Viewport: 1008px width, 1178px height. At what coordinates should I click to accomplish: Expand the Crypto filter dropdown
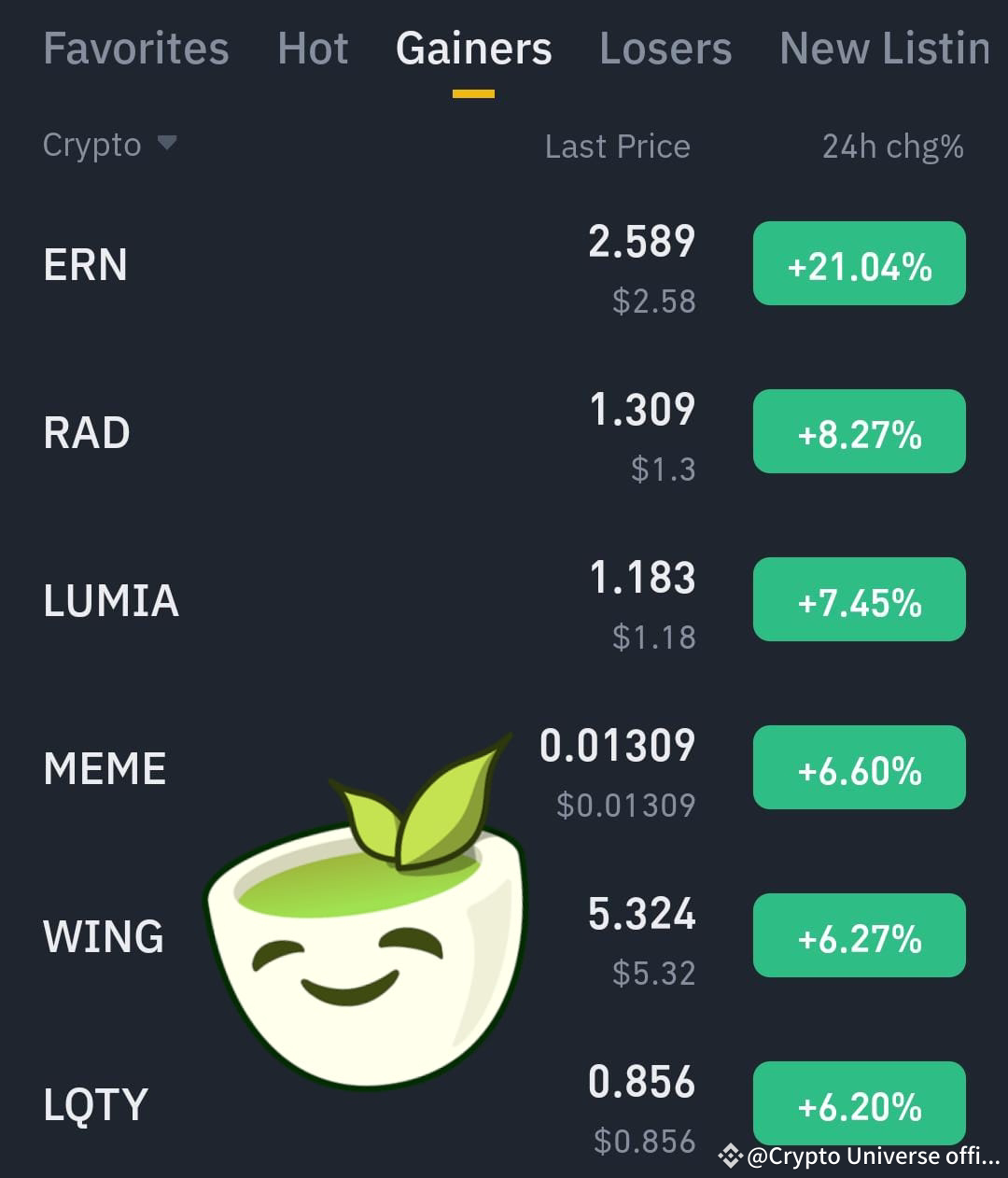pos(110,145)
